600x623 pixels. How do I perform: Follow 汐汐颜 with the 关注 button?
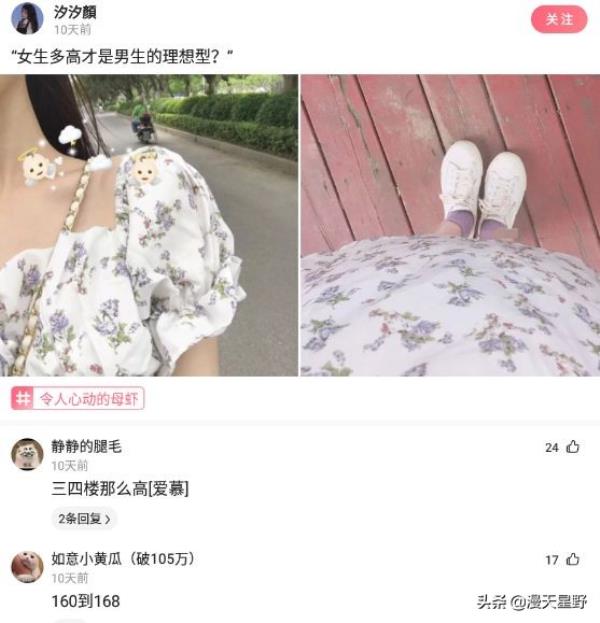(559, 20)
